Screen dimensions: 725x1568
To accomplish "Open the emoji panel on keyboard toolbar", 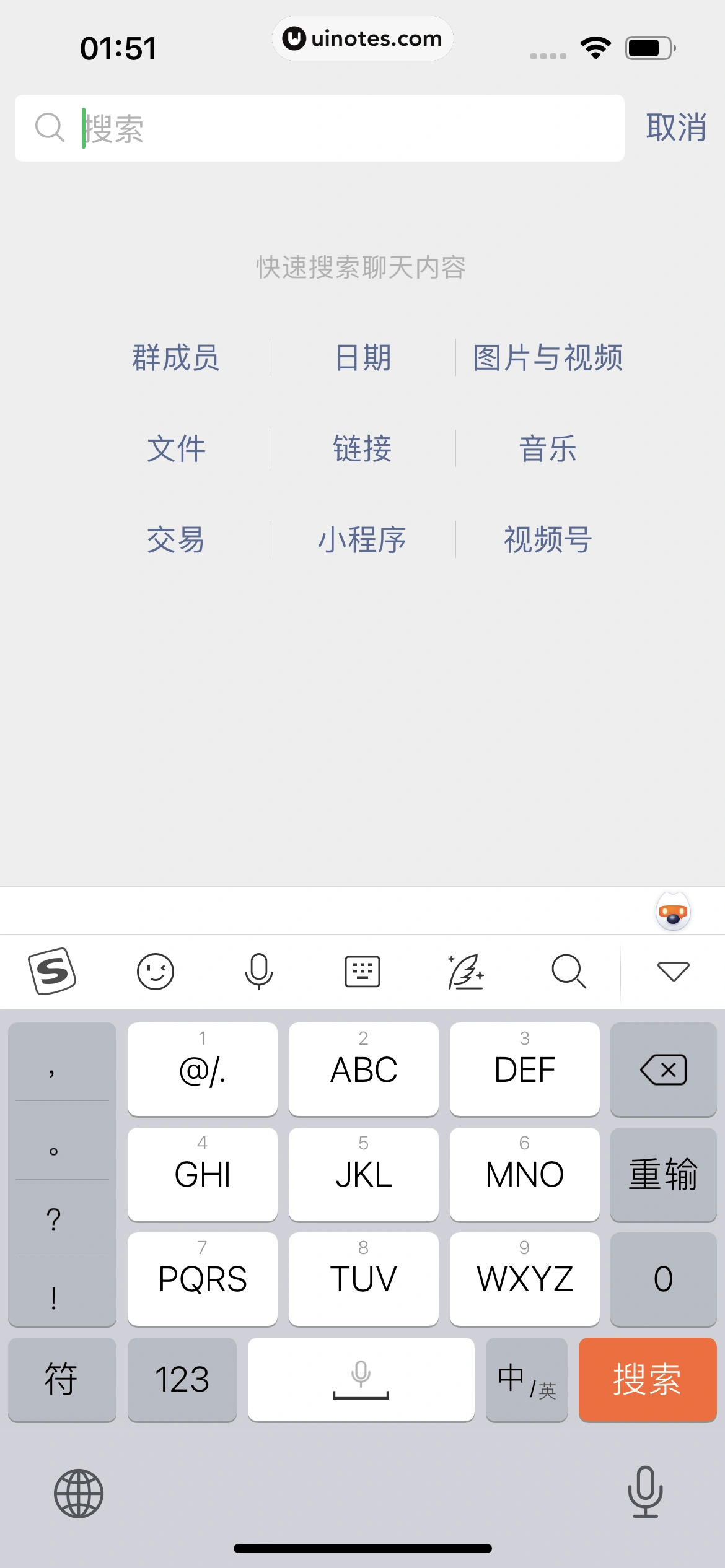I will pyautogui.click(x=155, y=971).
